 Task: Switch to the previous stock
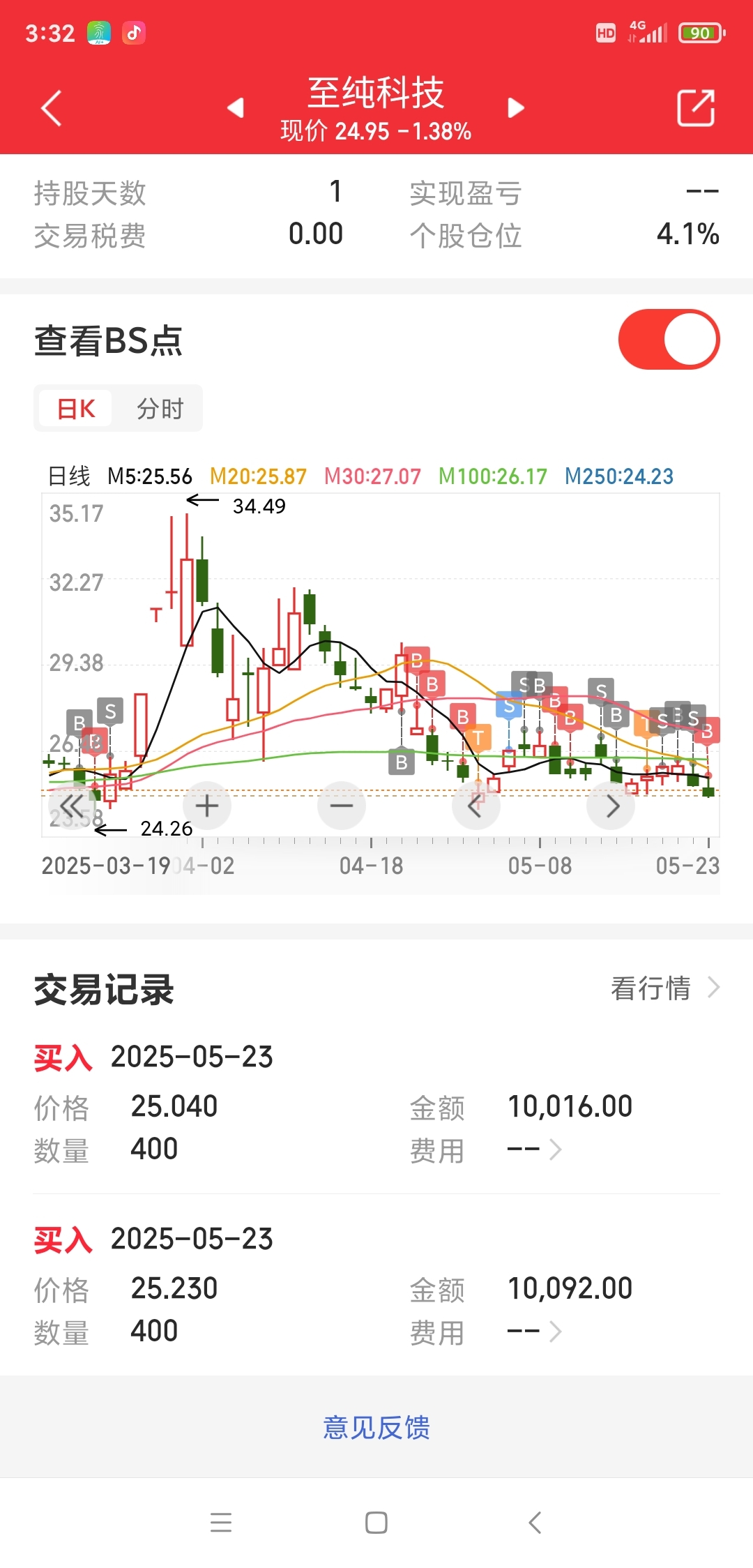[236, 107]
